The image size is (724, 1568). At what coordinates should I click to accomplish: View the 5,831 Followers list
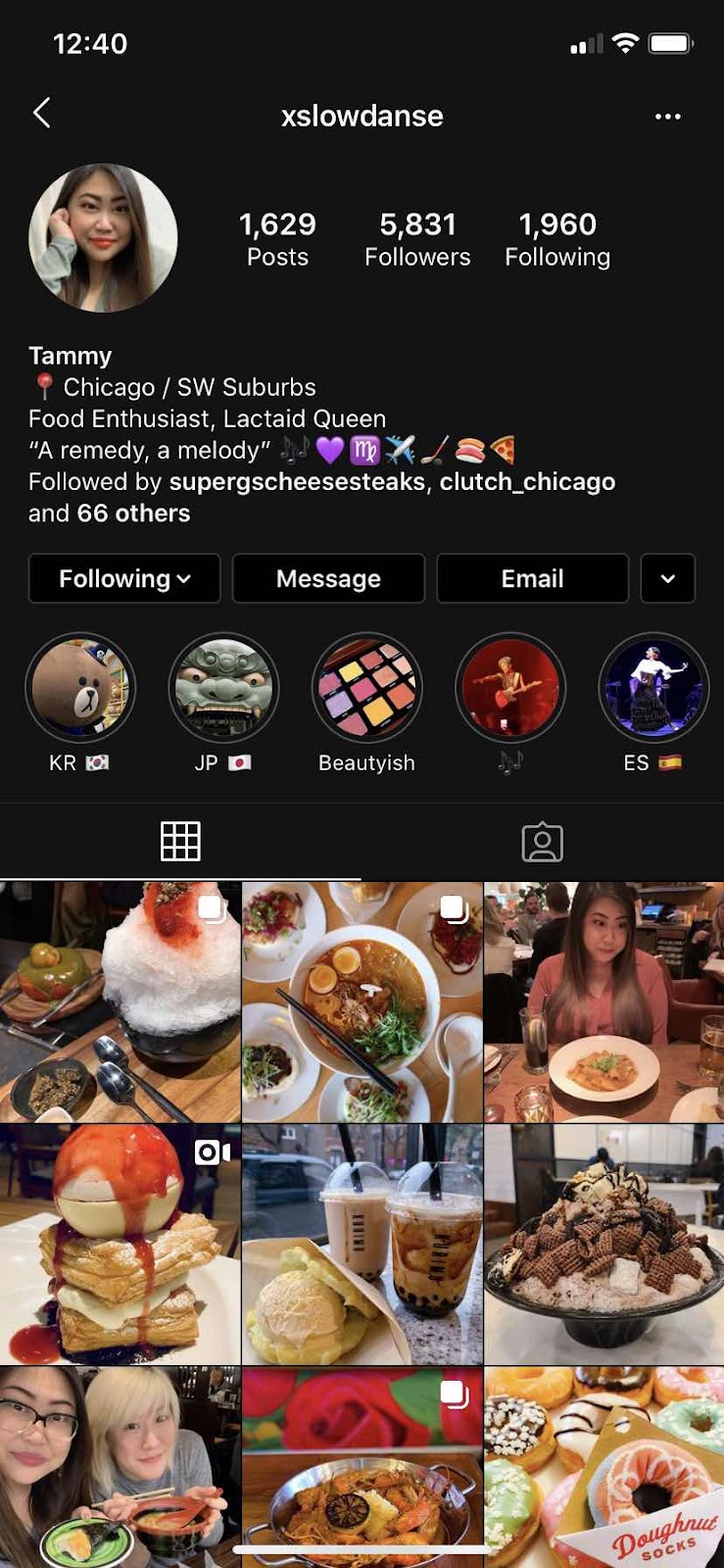tap(417, 239)
